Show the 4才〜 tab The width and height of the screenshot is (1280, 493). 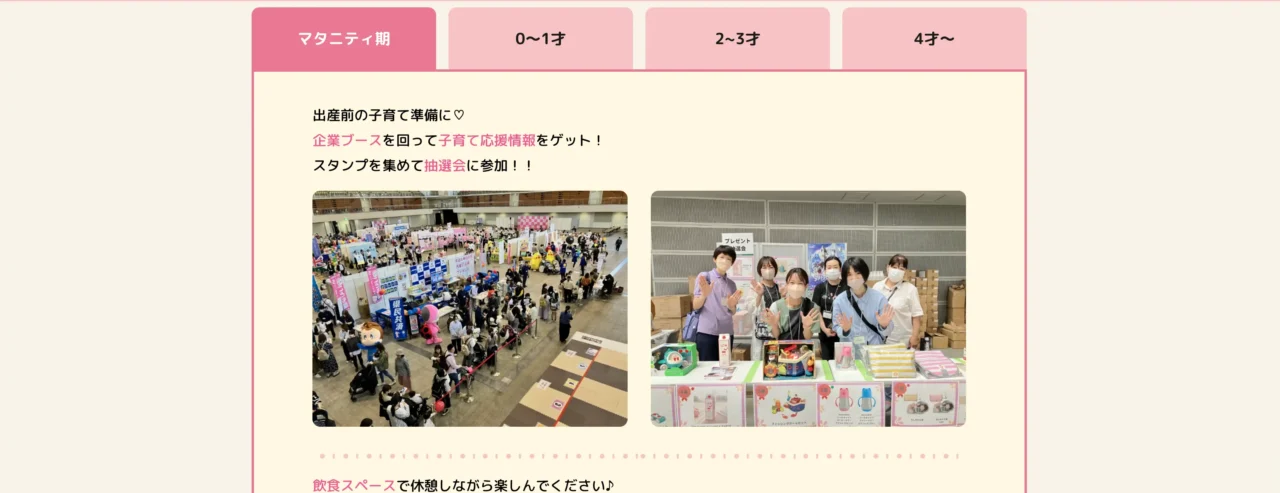(x=934, y=40)
